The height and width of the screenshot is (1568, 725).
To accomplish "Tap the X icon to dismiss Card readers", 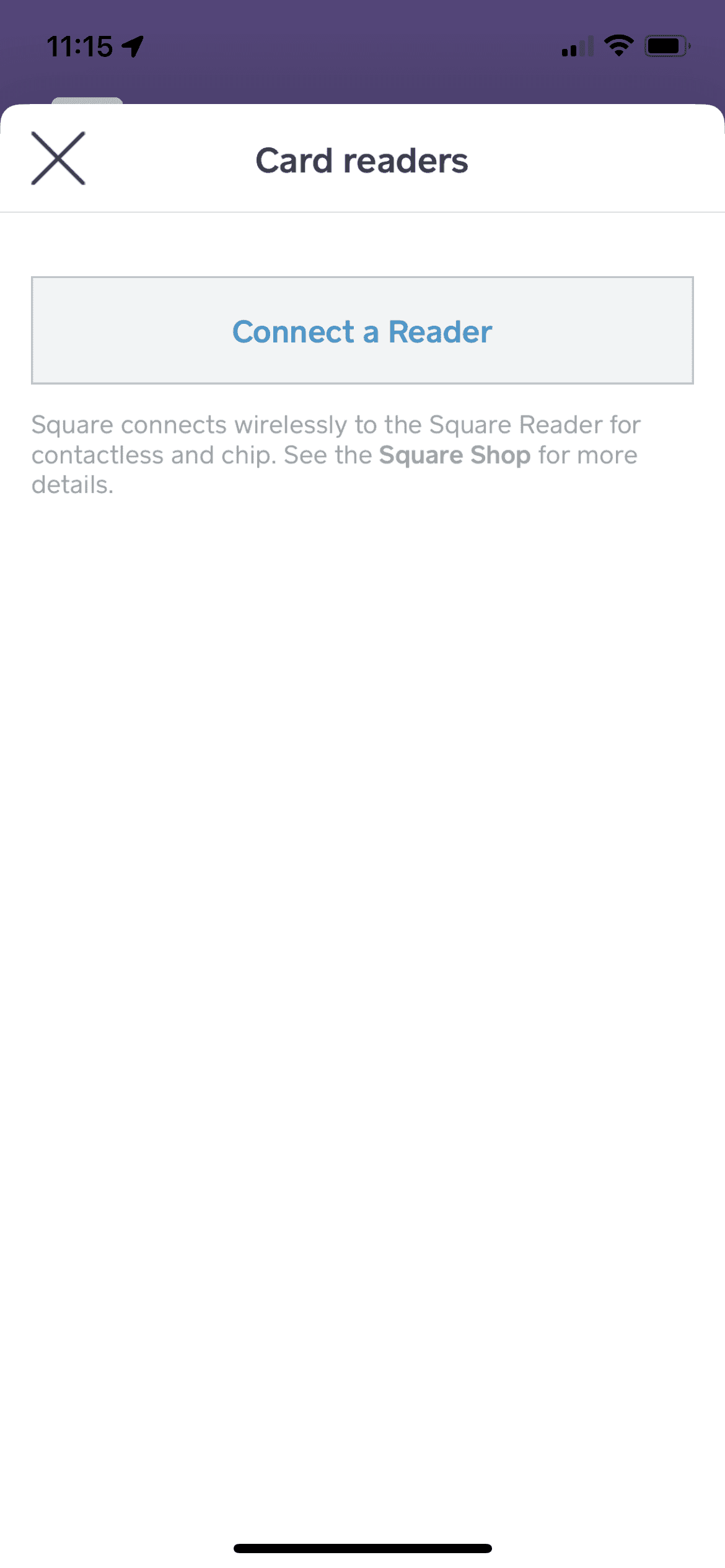I will pos(59,159).
